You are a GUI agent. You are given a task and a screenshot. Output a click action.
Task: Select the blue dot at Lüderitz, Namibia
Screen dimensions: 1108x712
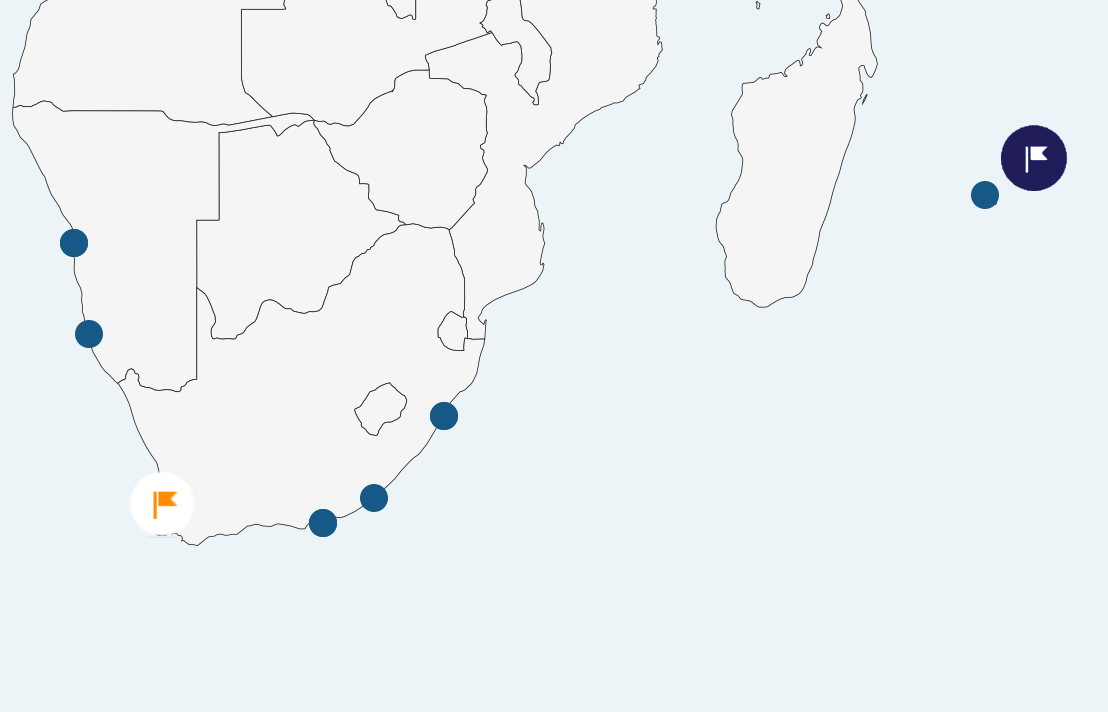coord(89,334)
